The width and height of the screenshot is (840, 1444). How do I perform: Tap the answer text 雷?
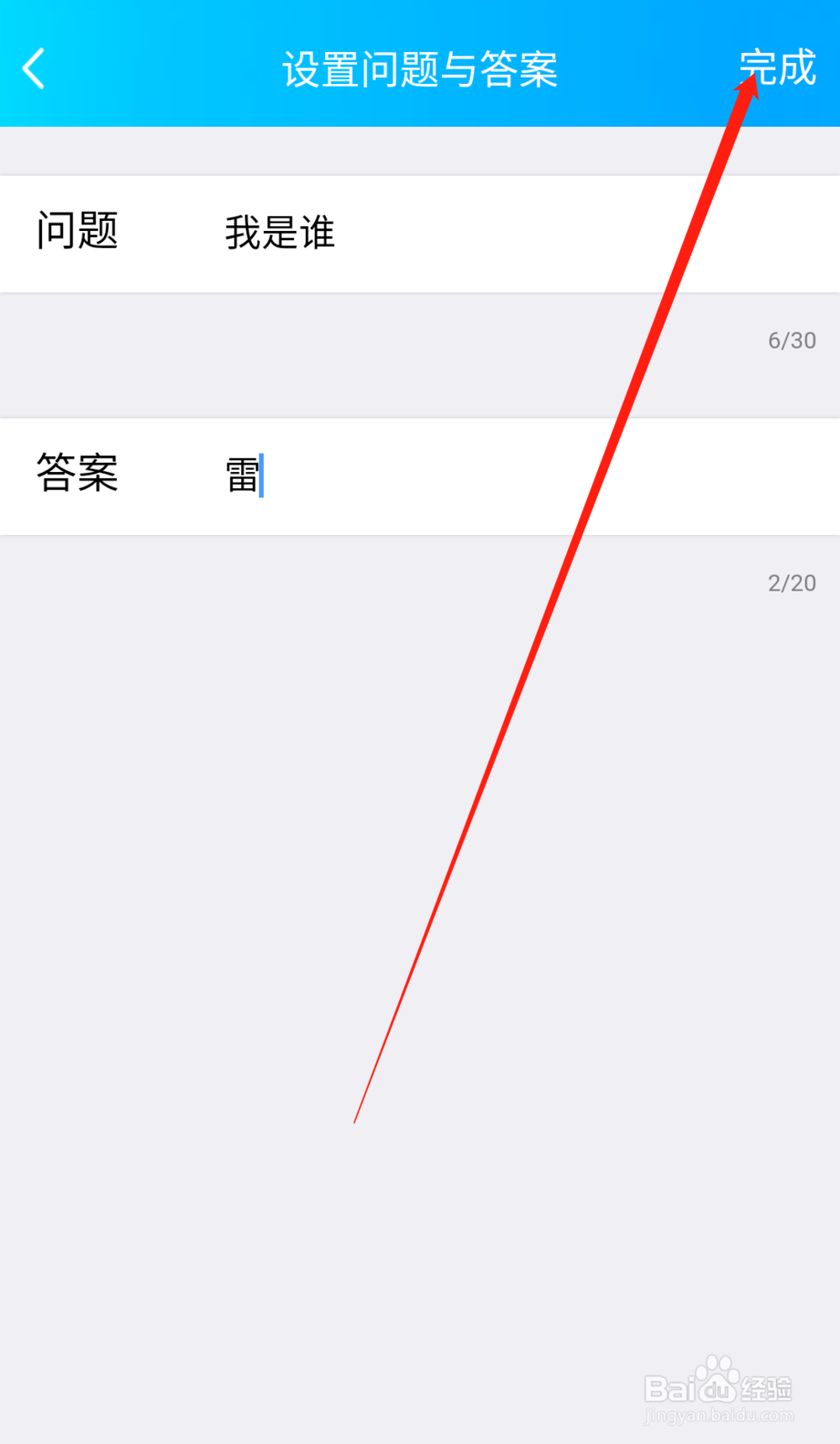coord(240,475)
